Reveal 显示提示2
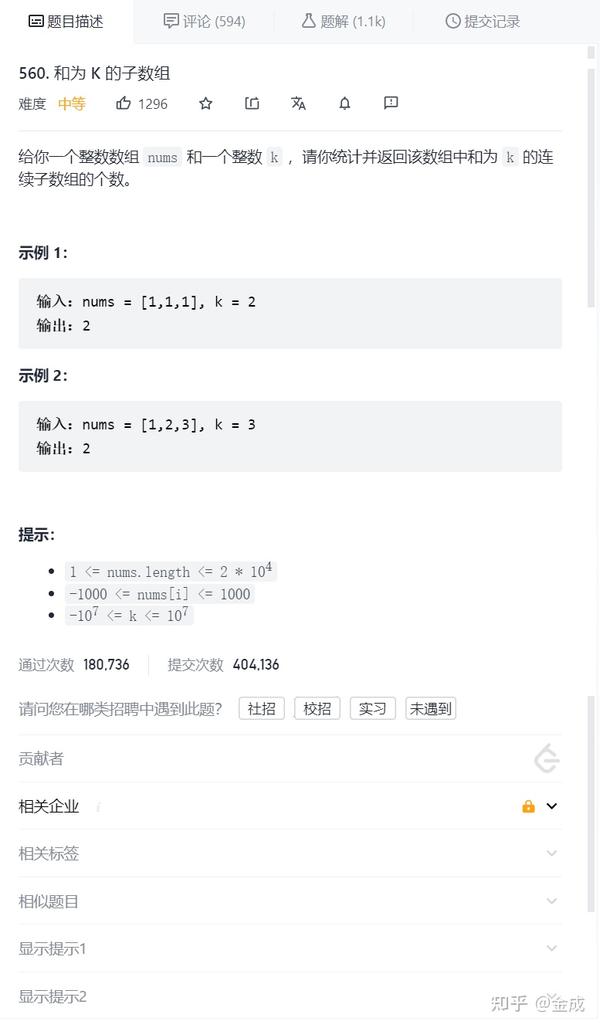This screenshot has height=1028, width=600. pos(290,997)
